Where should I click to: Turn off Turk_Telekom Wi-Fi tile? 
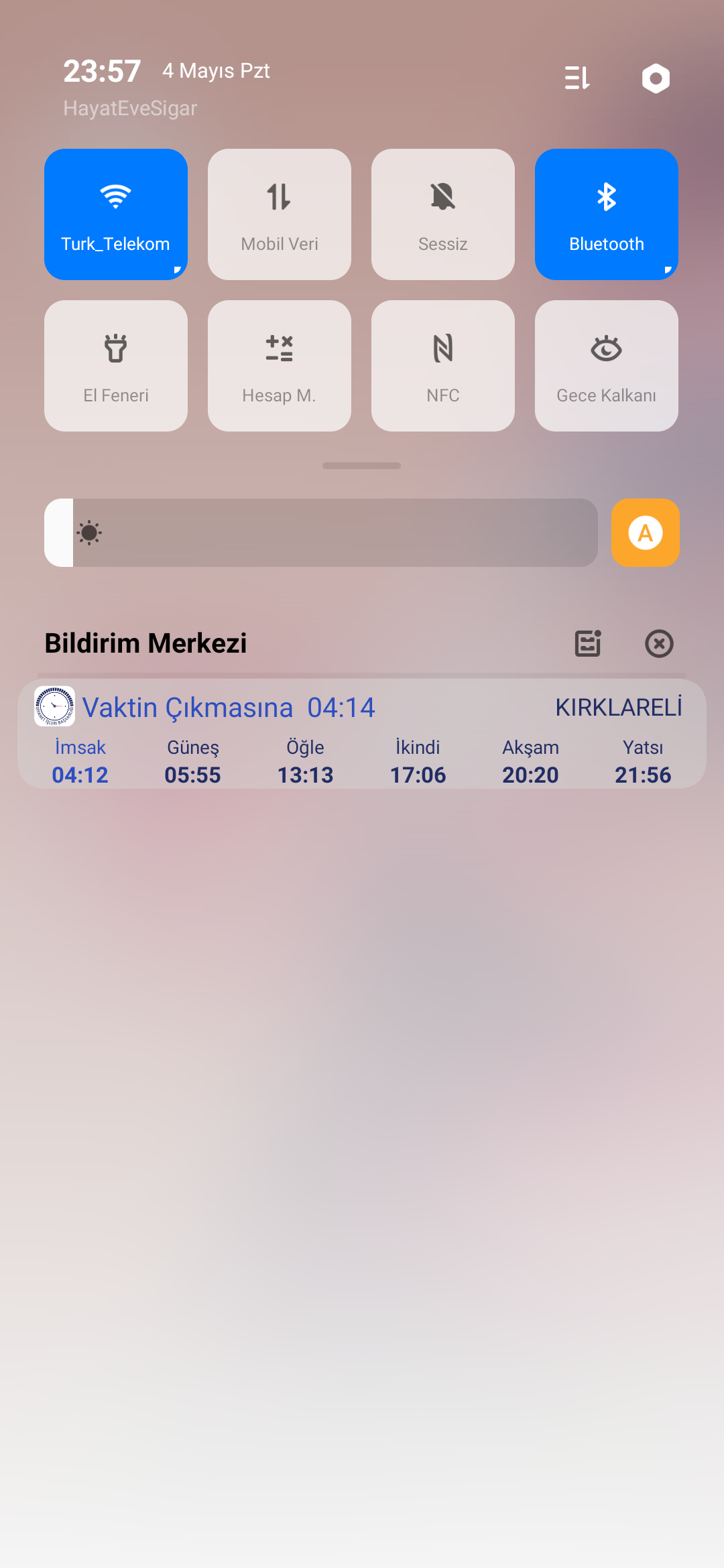[x=116, y=214]
